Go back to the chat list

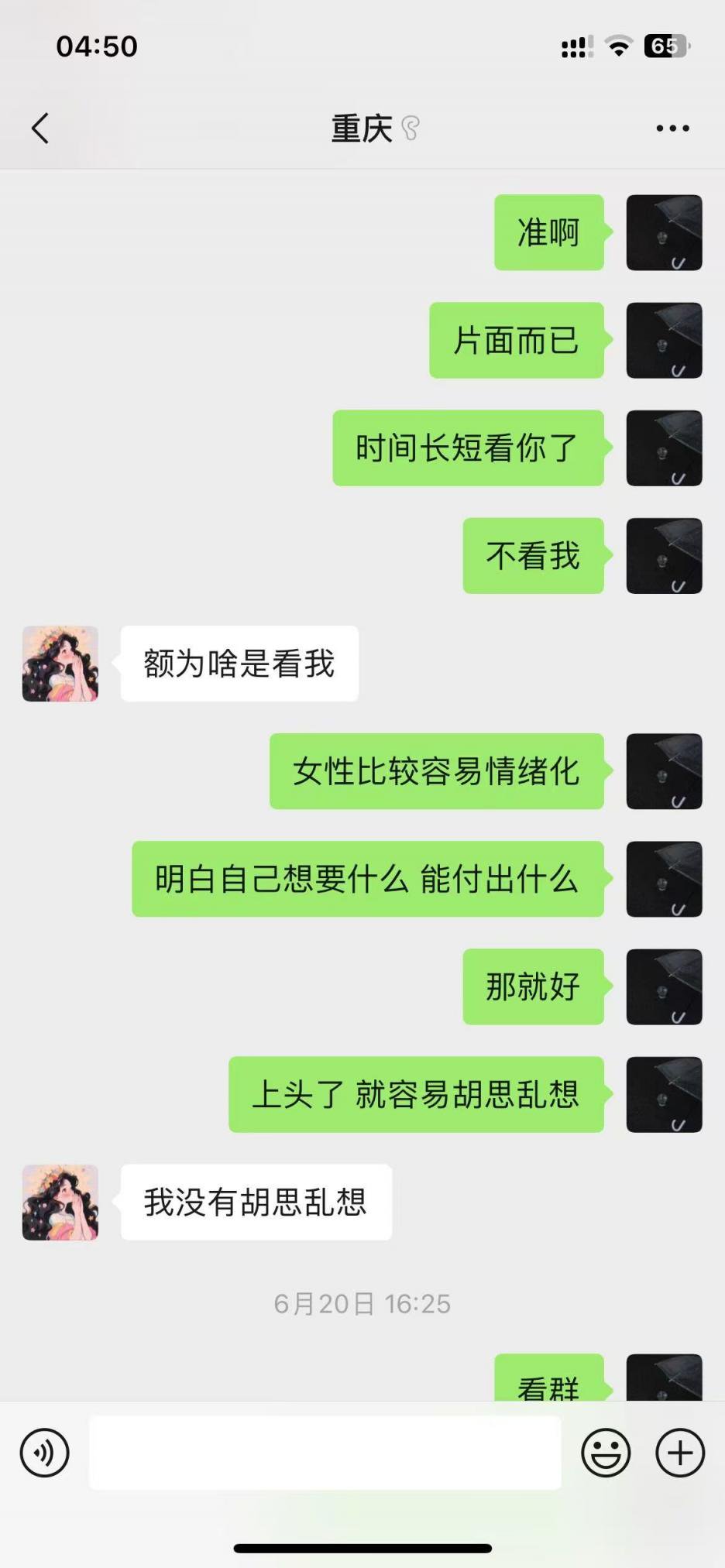click(x=40, y=129)
